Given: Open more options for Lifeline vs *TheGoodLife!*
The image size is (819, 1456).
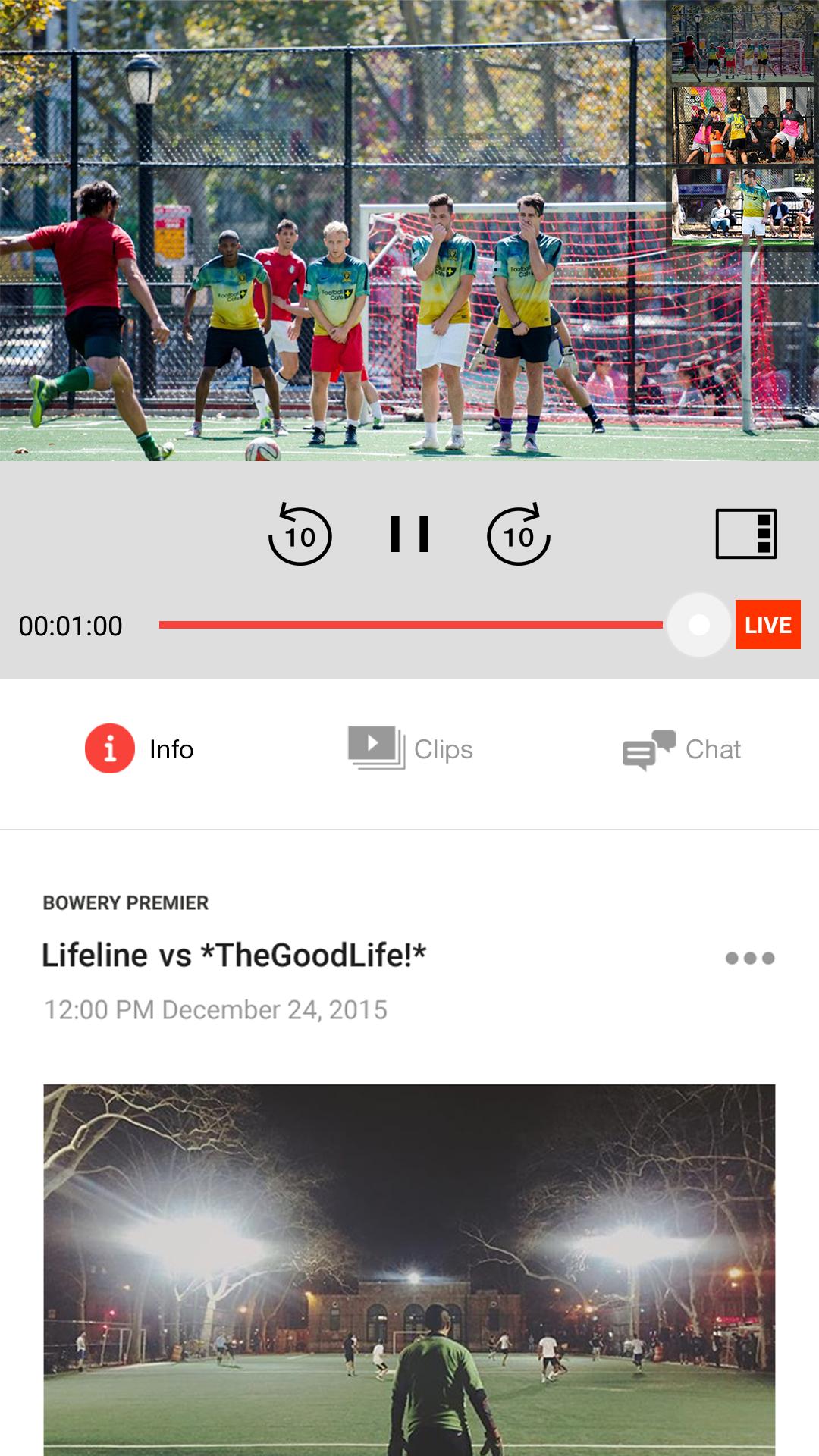Looking at the screenshot, I should 749,958.
